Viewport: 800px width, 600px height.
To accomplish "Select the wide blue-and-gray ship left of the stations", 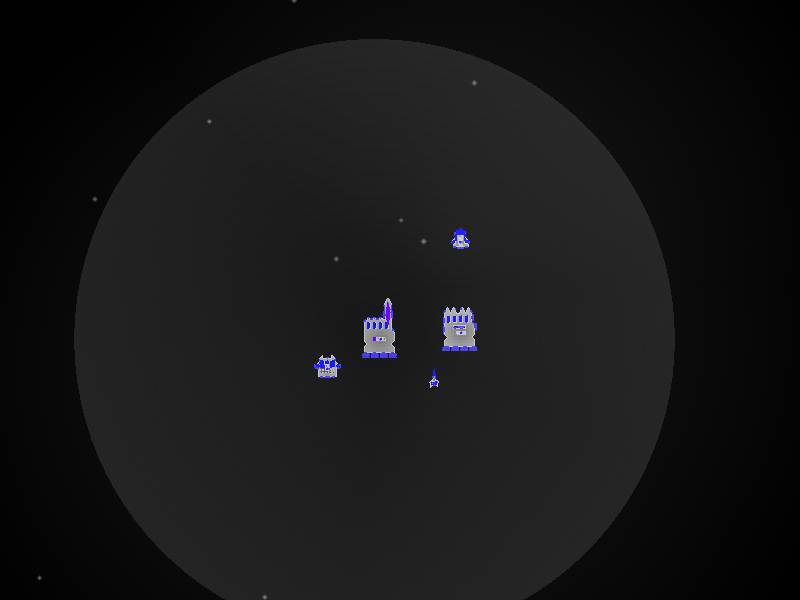I will point(327,366).
